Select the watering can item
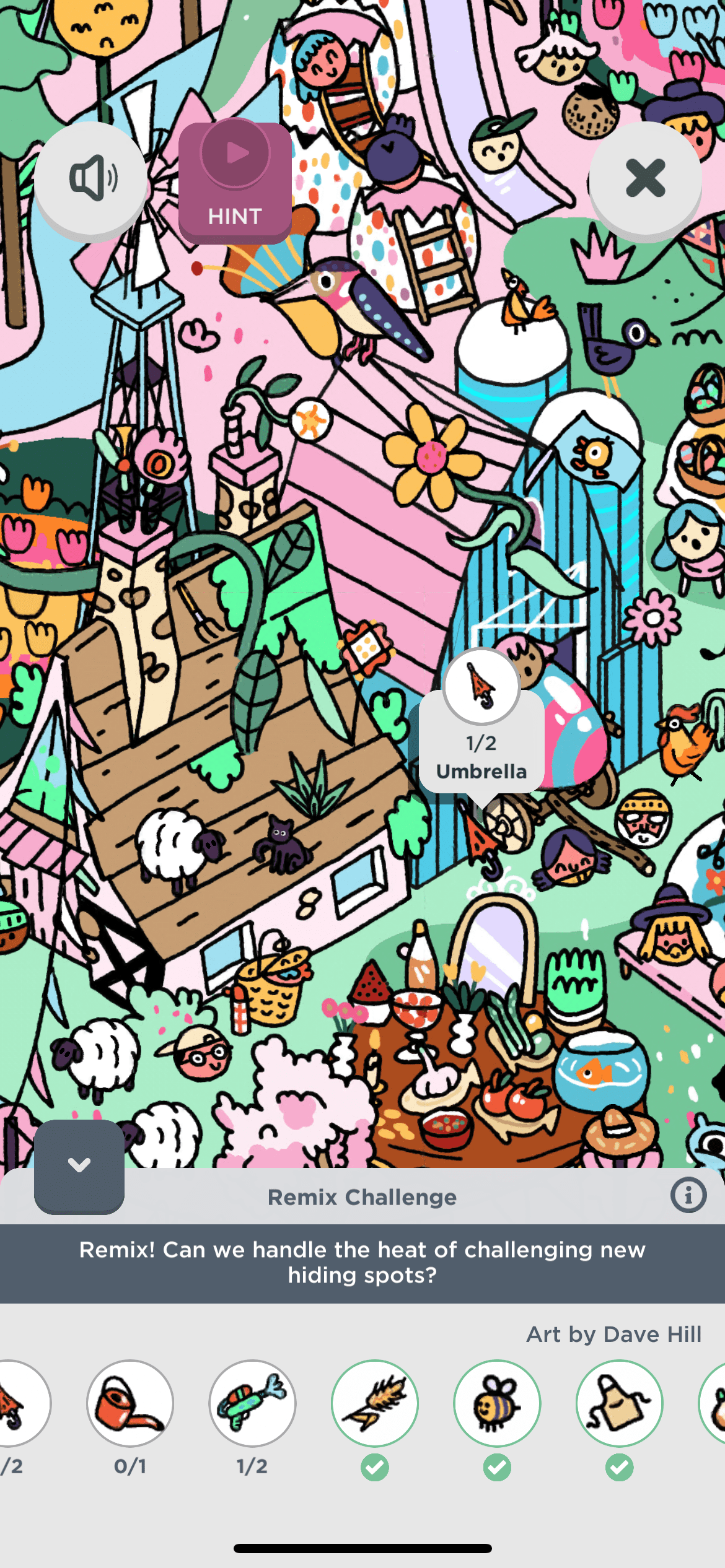Viewport: 725px width, 1568px height. [x=130, y=1403]
